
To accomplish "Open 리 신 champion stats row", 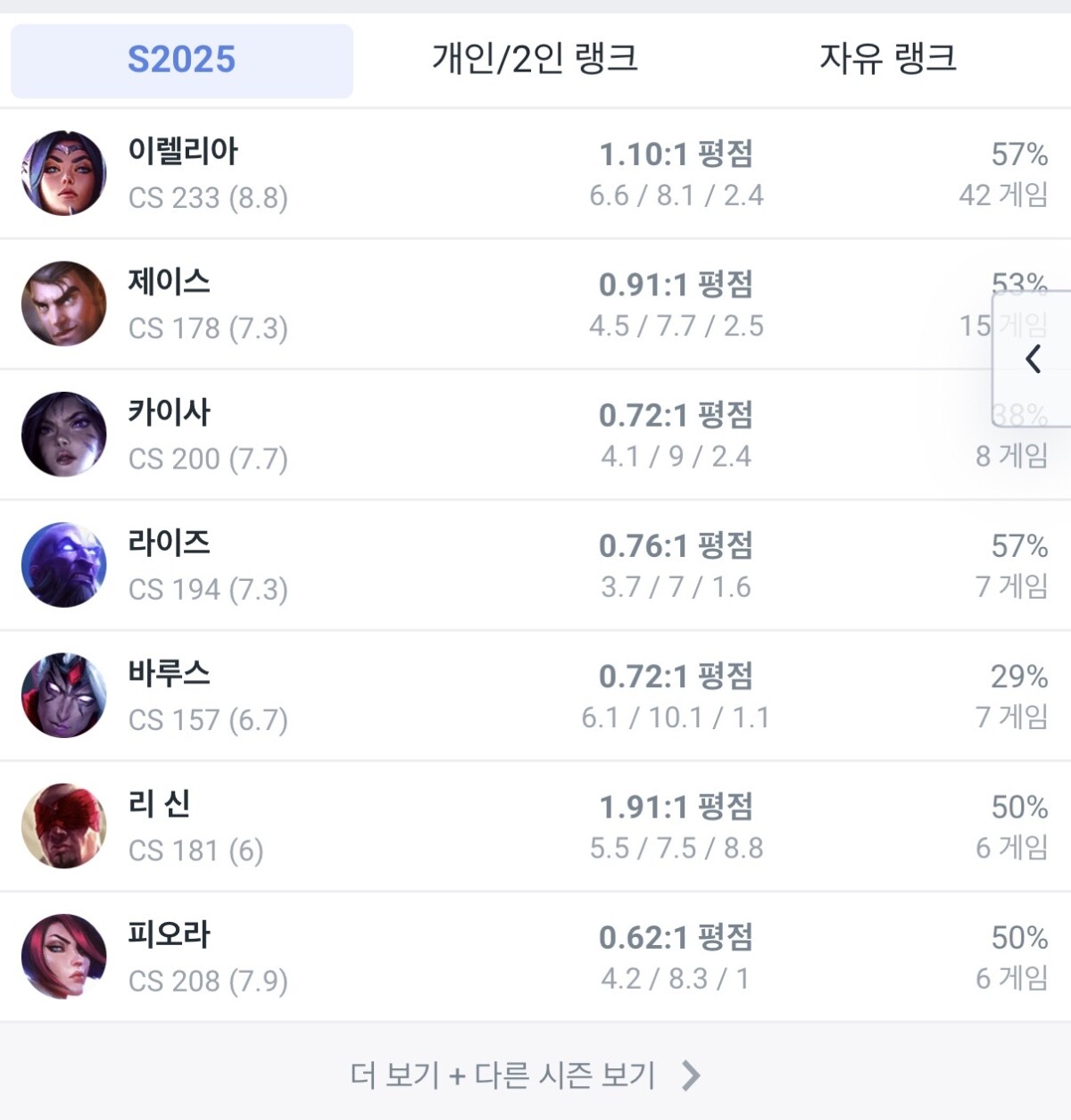I will 534,826.
